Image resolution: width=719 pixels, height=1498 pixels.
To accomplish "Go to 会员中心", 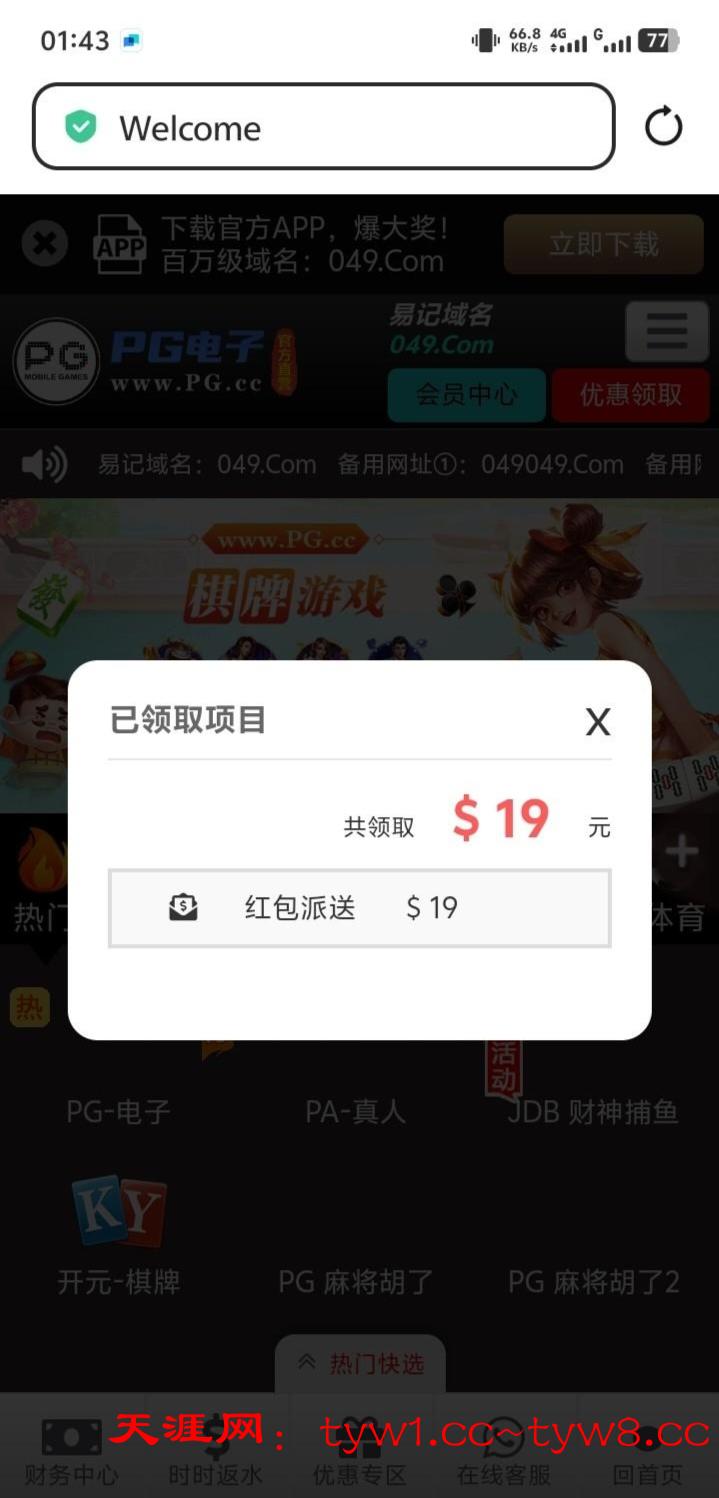I will [466, 394].
